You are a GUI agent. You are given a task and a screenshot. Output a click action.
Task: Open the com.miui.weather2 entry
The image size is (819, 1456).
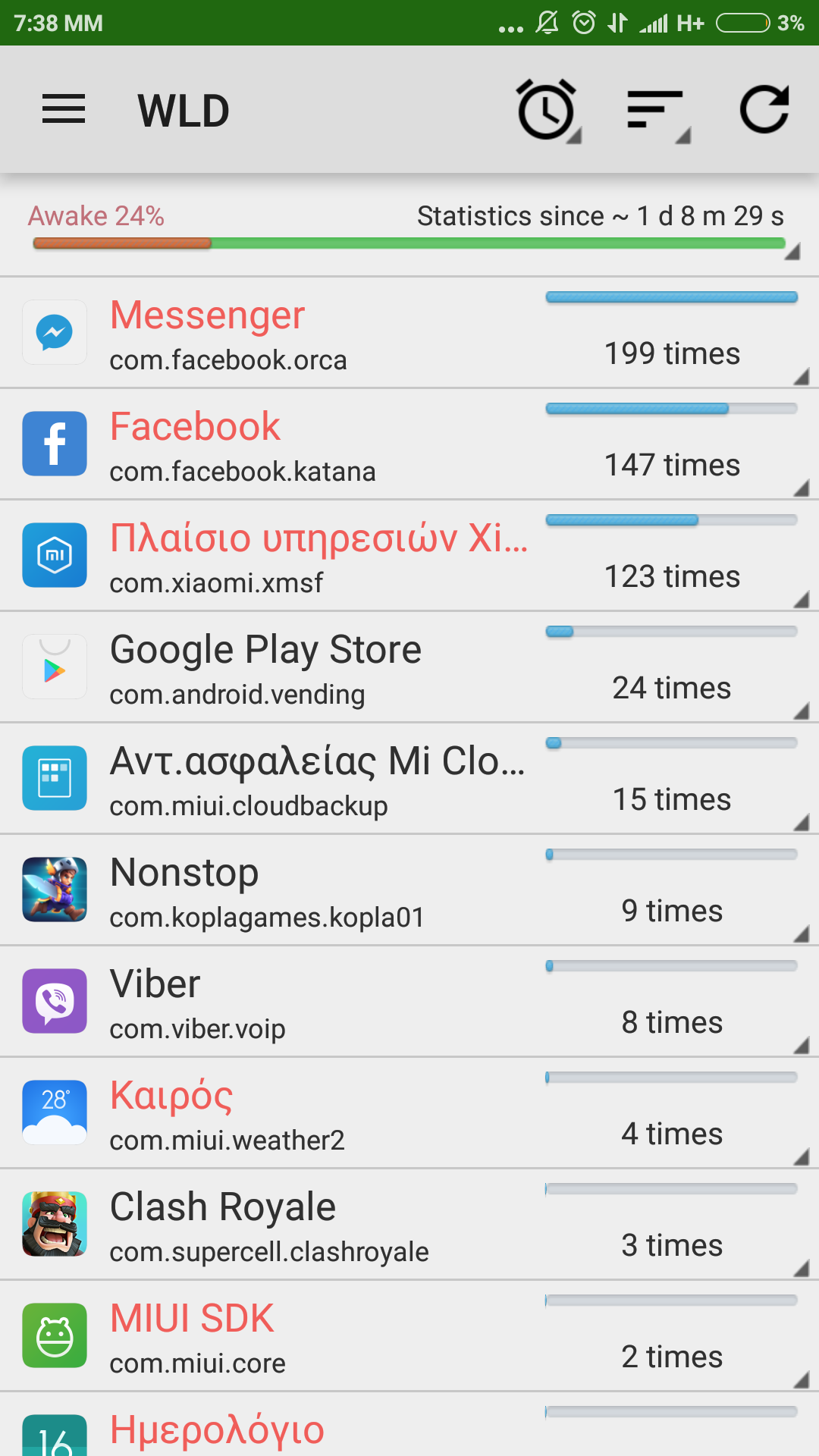[x=409, y=1114]
